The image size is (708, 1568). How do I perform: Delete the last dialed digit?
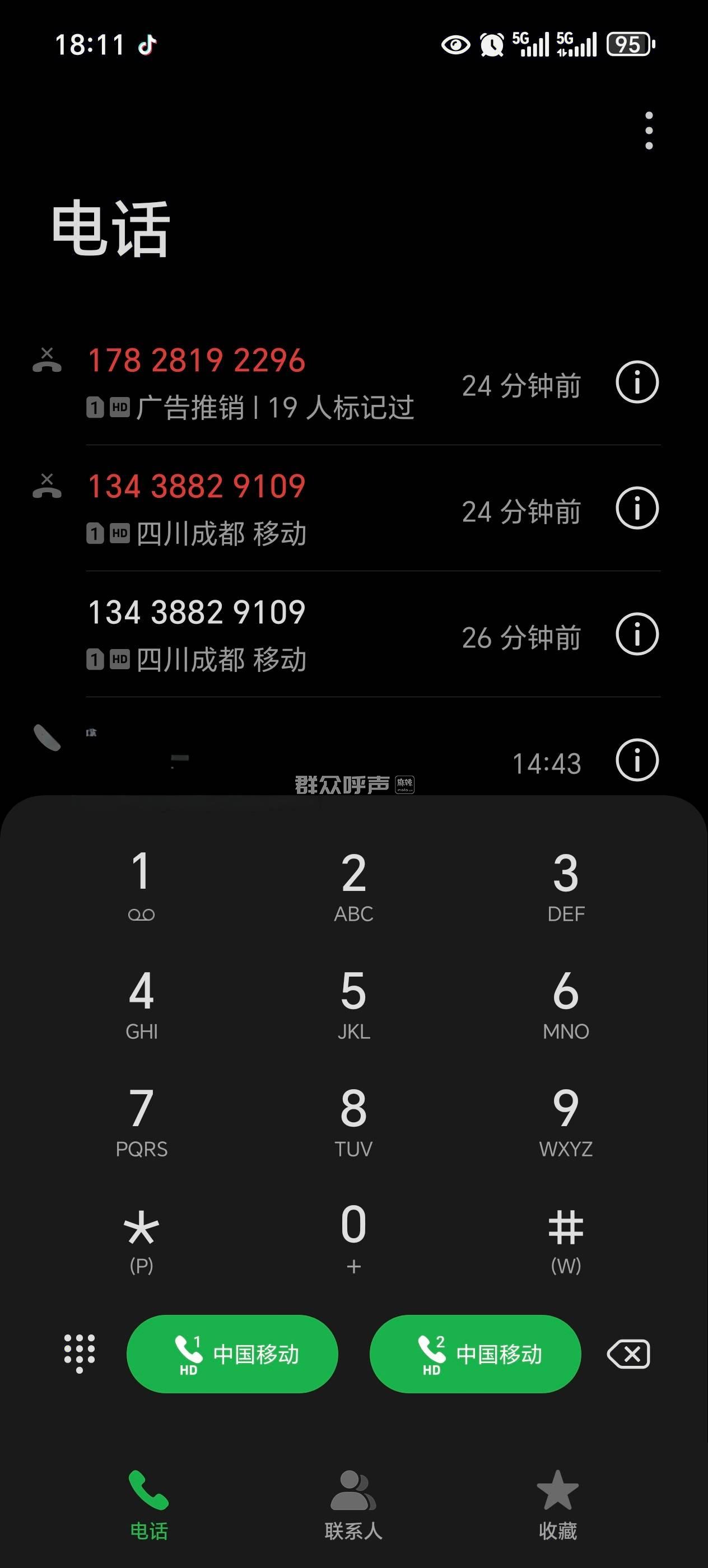click(628, 1354)
